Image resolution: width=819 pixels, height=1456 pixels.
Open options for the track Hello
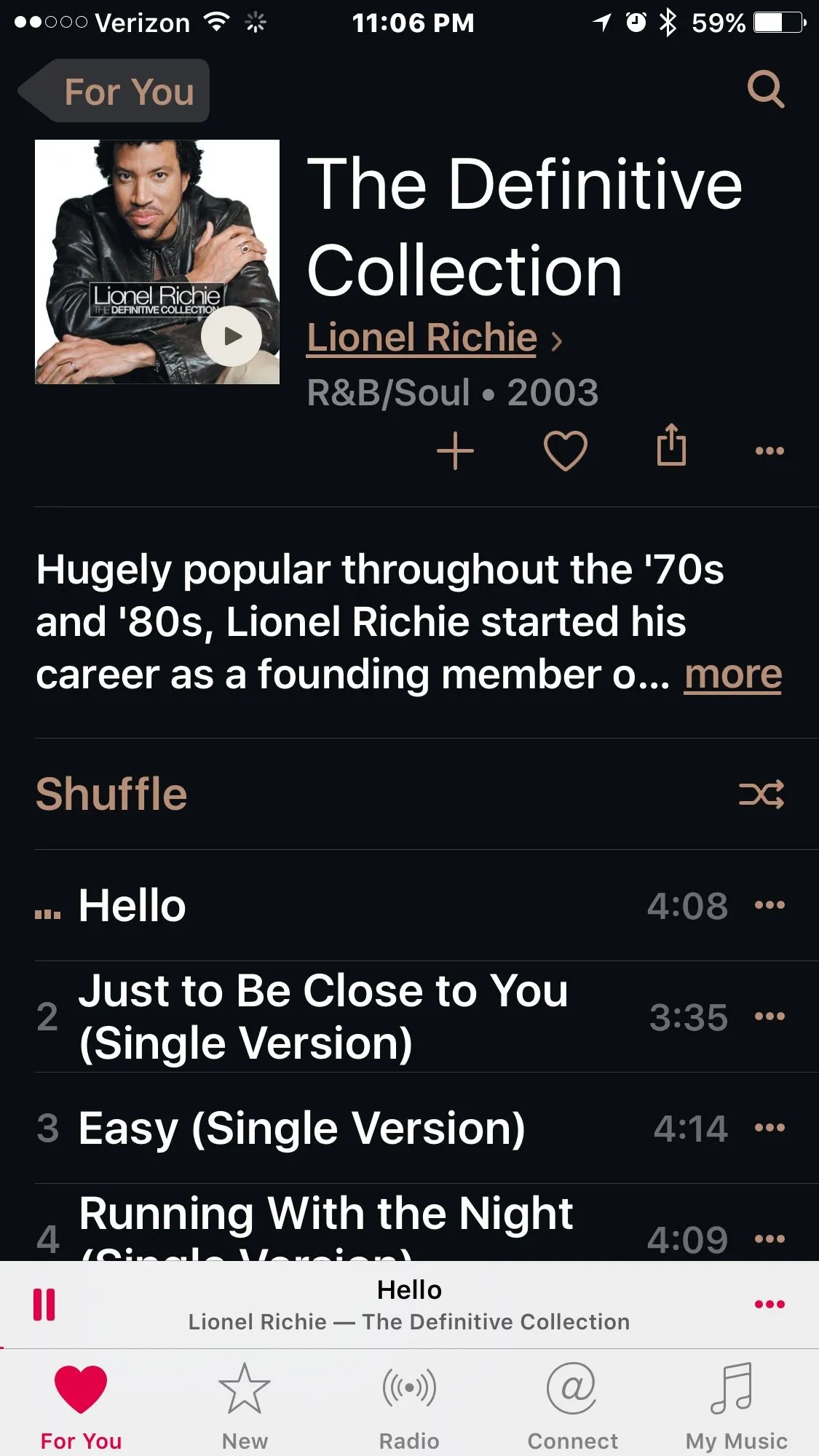769,905
